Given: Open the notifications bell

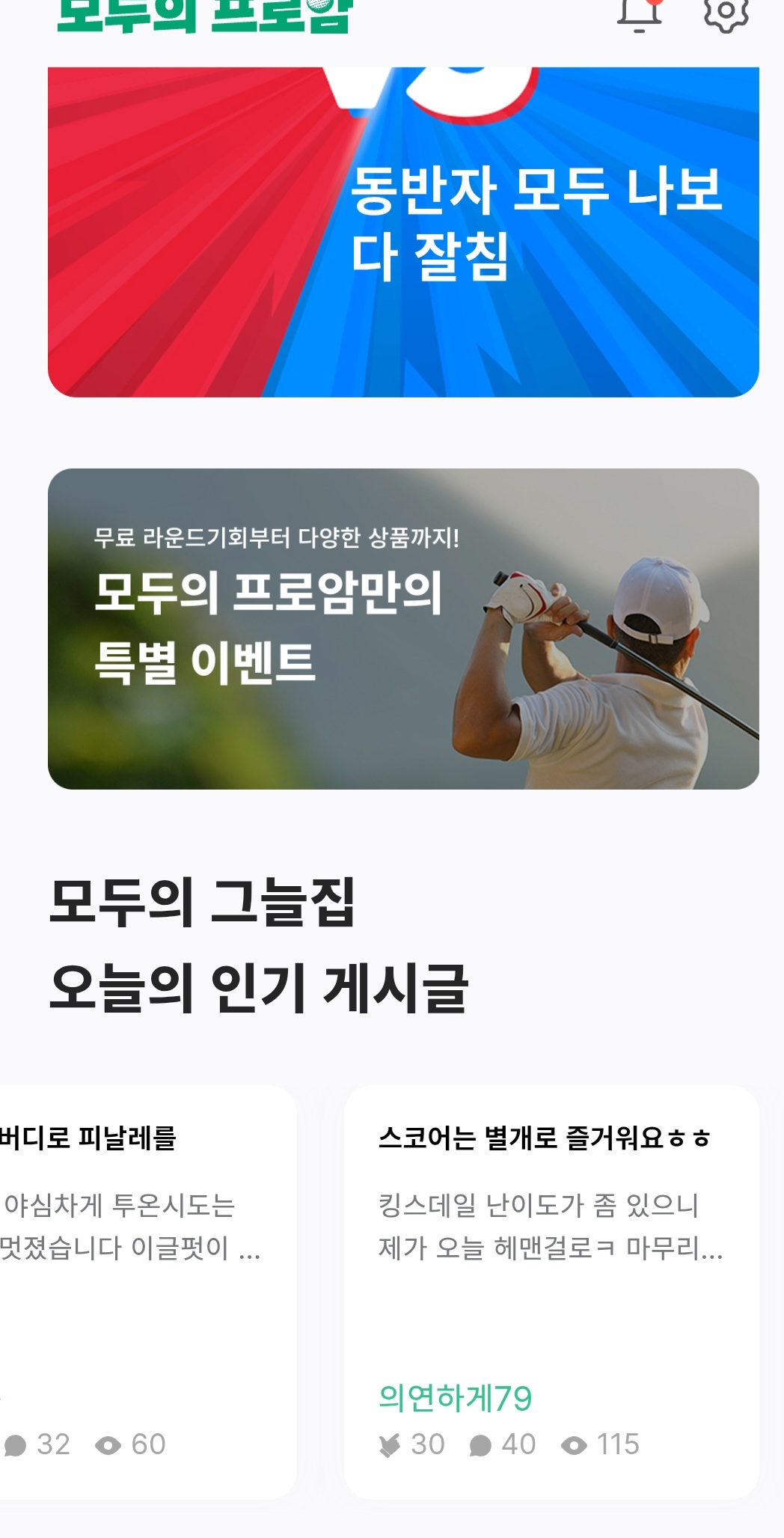Looking at the screenshot, I should click(x=639, y=15).
